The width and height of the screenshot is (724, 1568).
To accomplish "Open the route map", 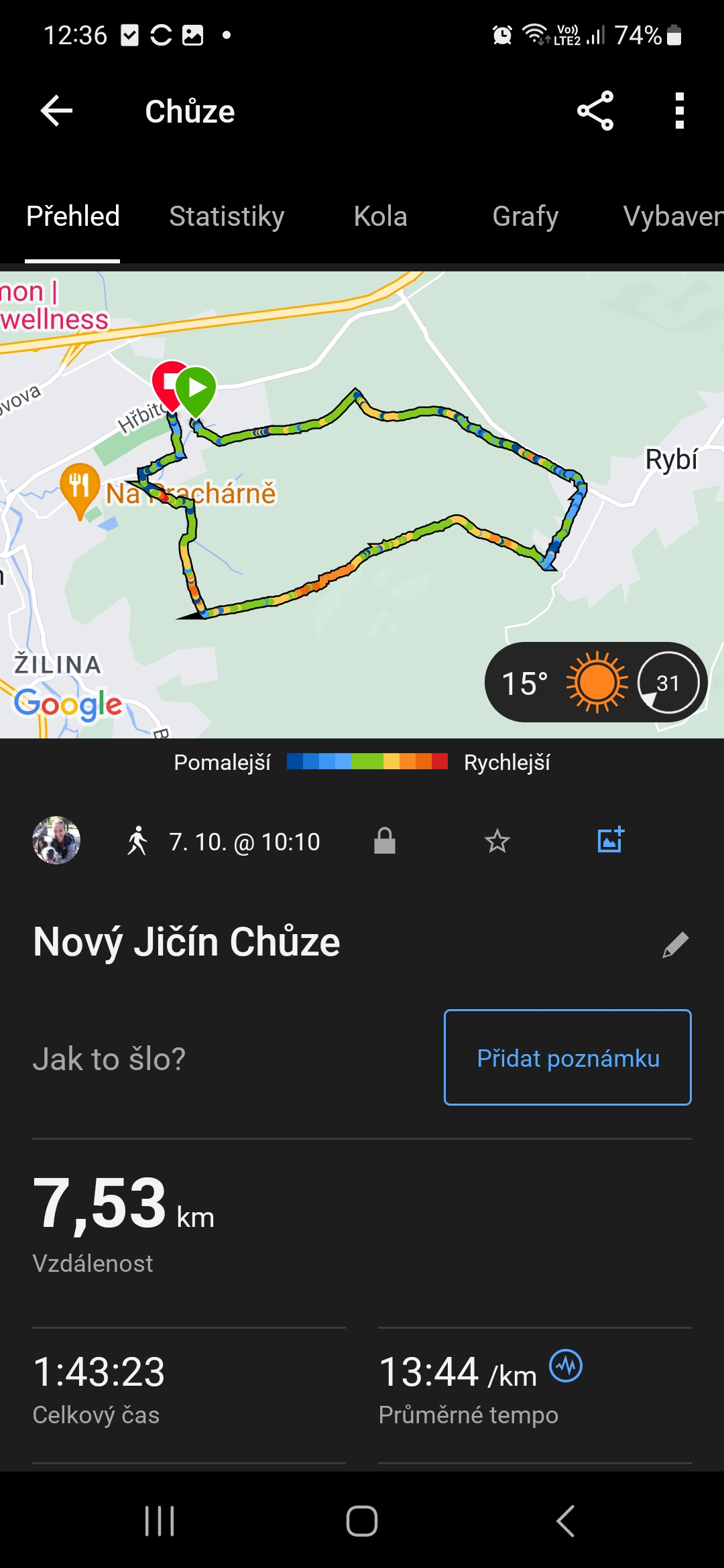I will (x=362, y=504).
